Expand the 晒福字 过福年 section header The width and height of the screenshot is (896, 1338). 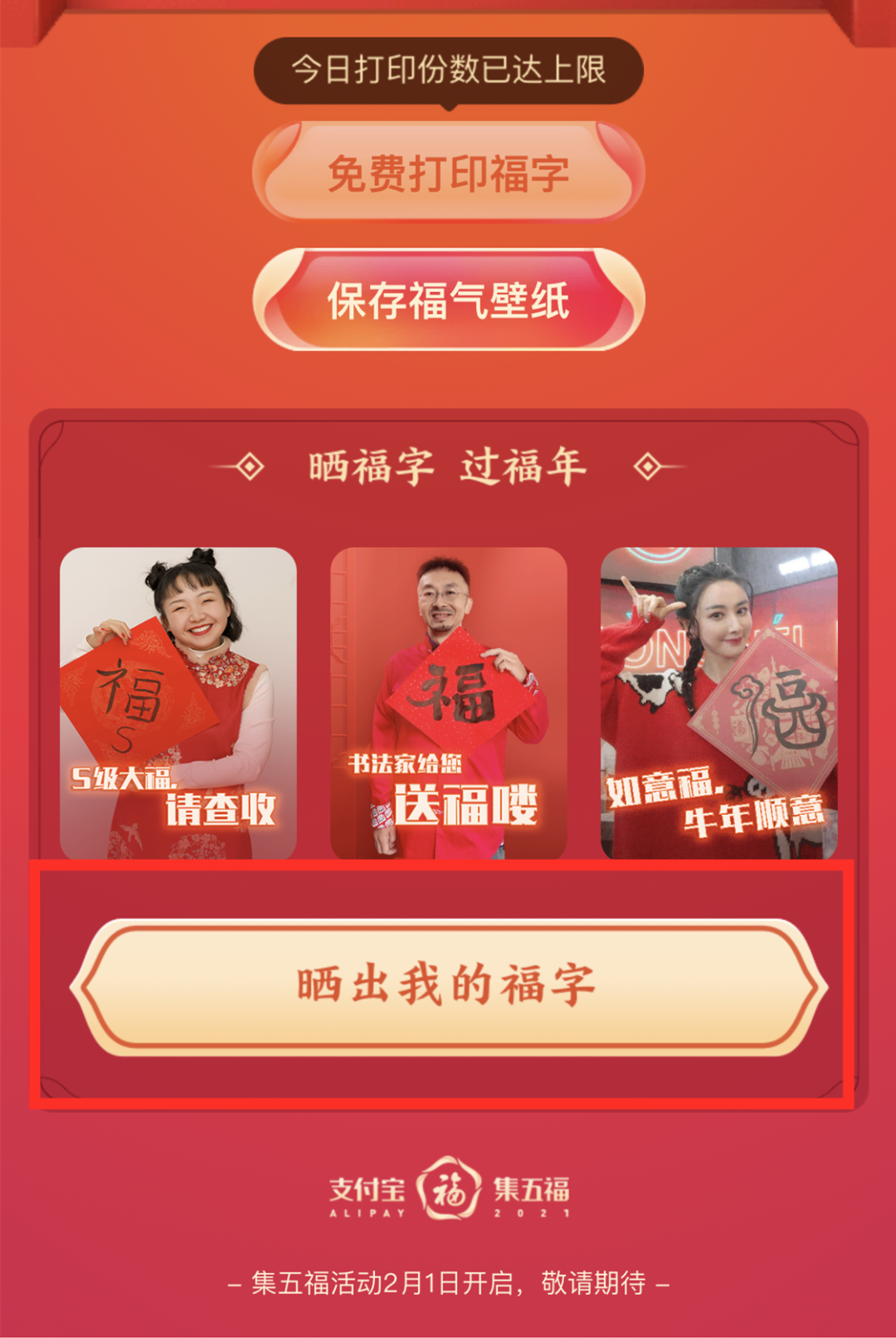[x=448, y=465]
